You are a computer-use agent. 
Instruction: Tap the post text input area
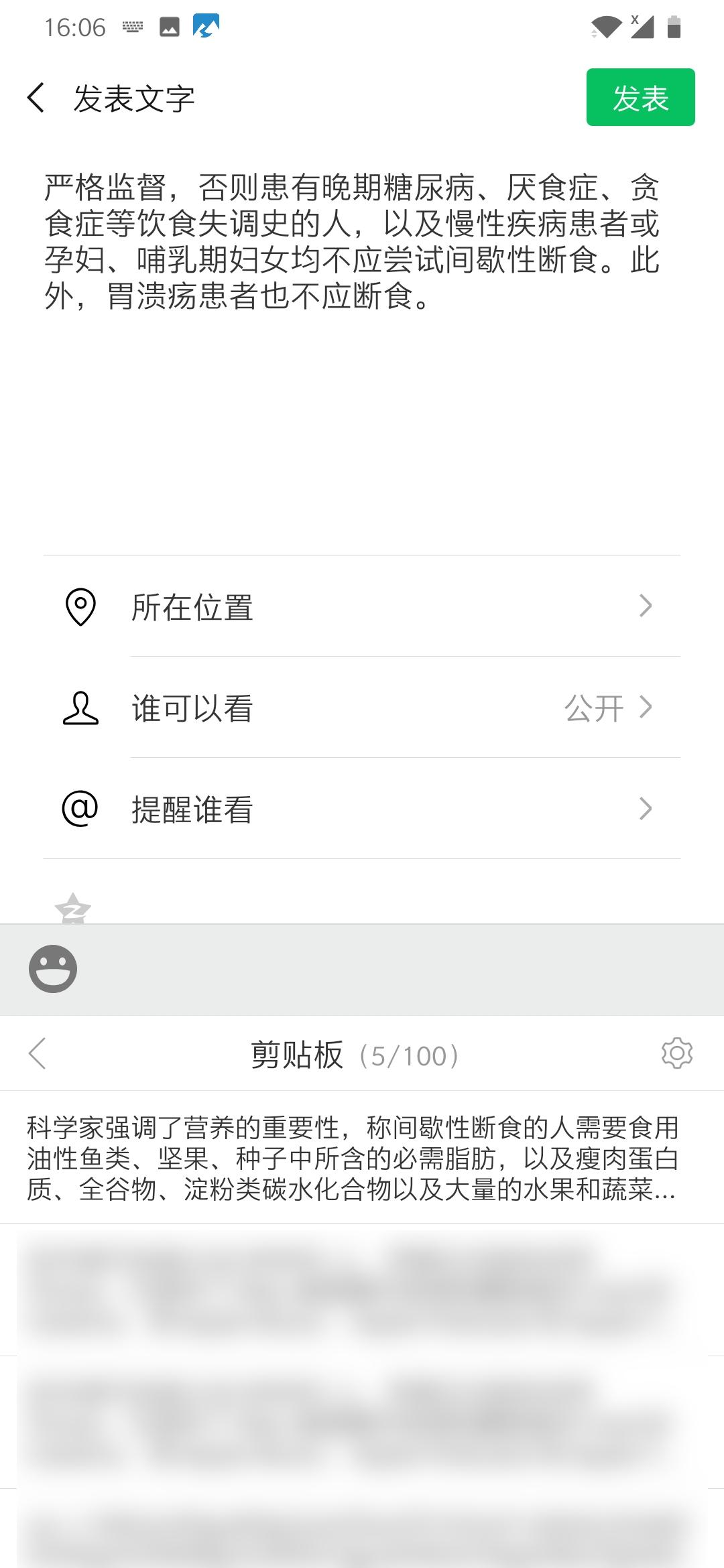[362, 348]
